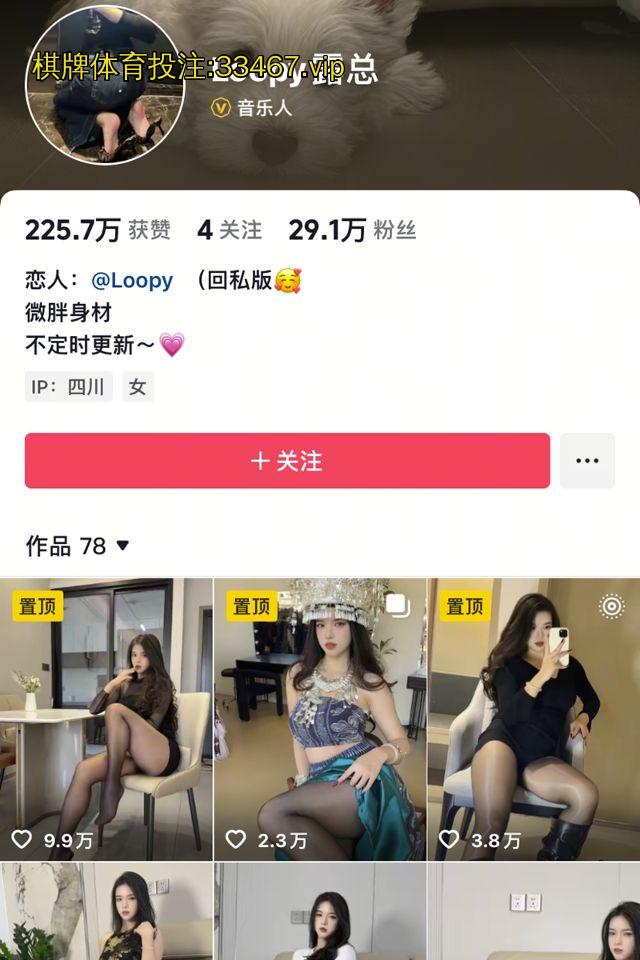Open the 29.1万 粉丝 followers list

(351, 231)
